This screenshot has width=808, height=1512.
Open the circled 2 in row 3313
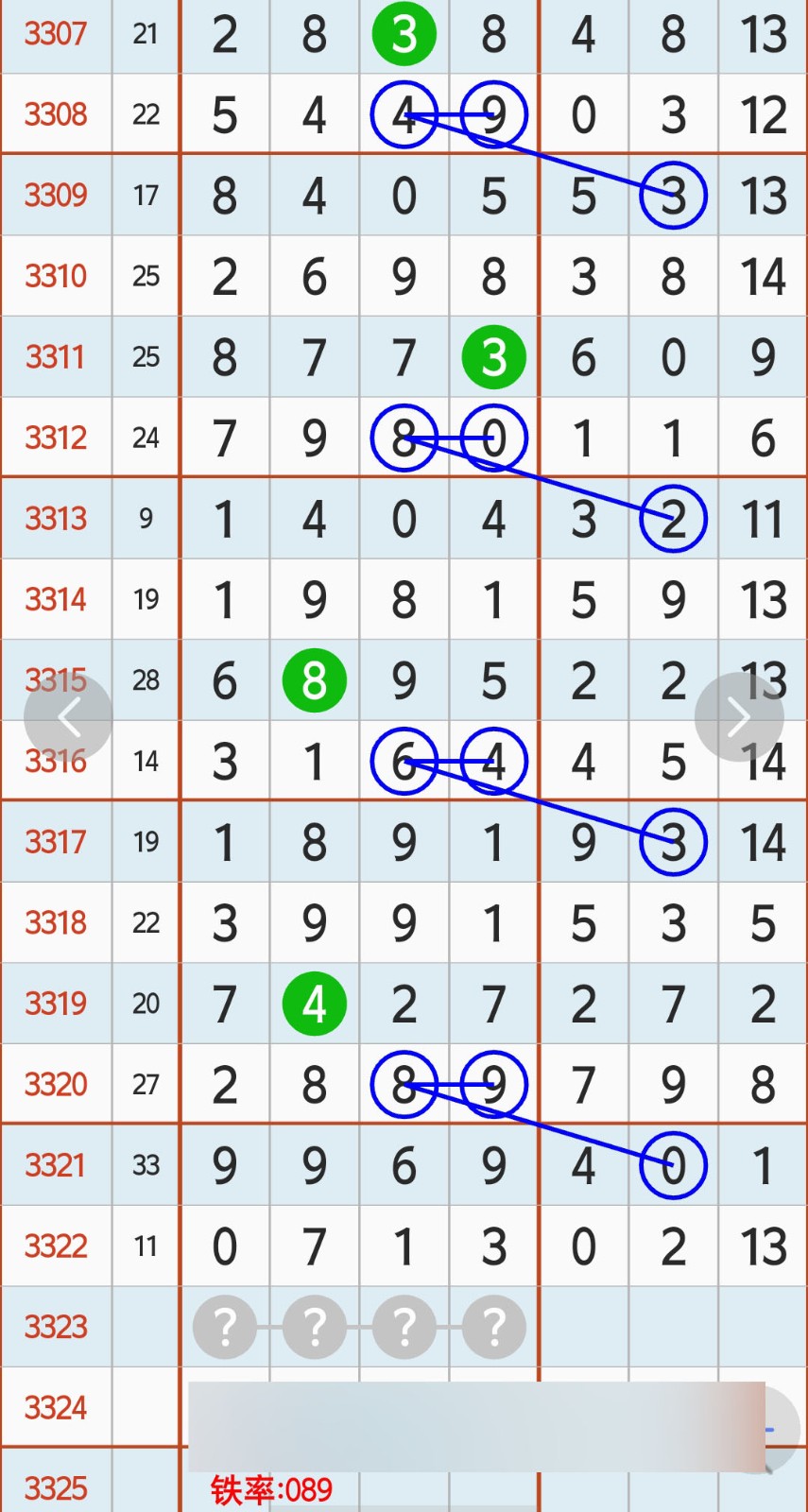point(672,518)
